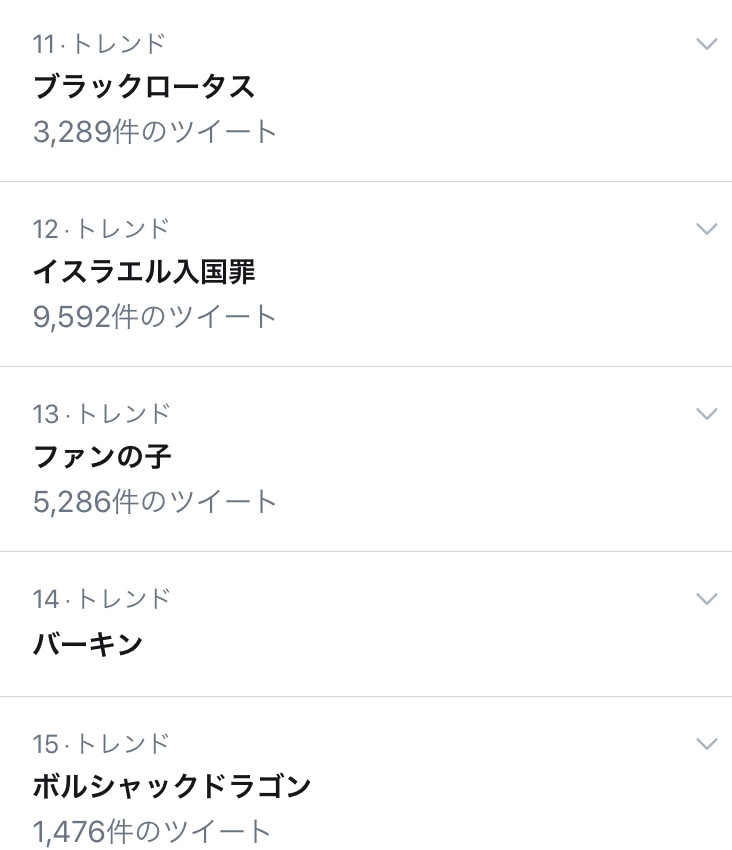This screenshot has height=850, width=732.
Task: Expand options chevron for ファンの子
Action: [707, 414]
